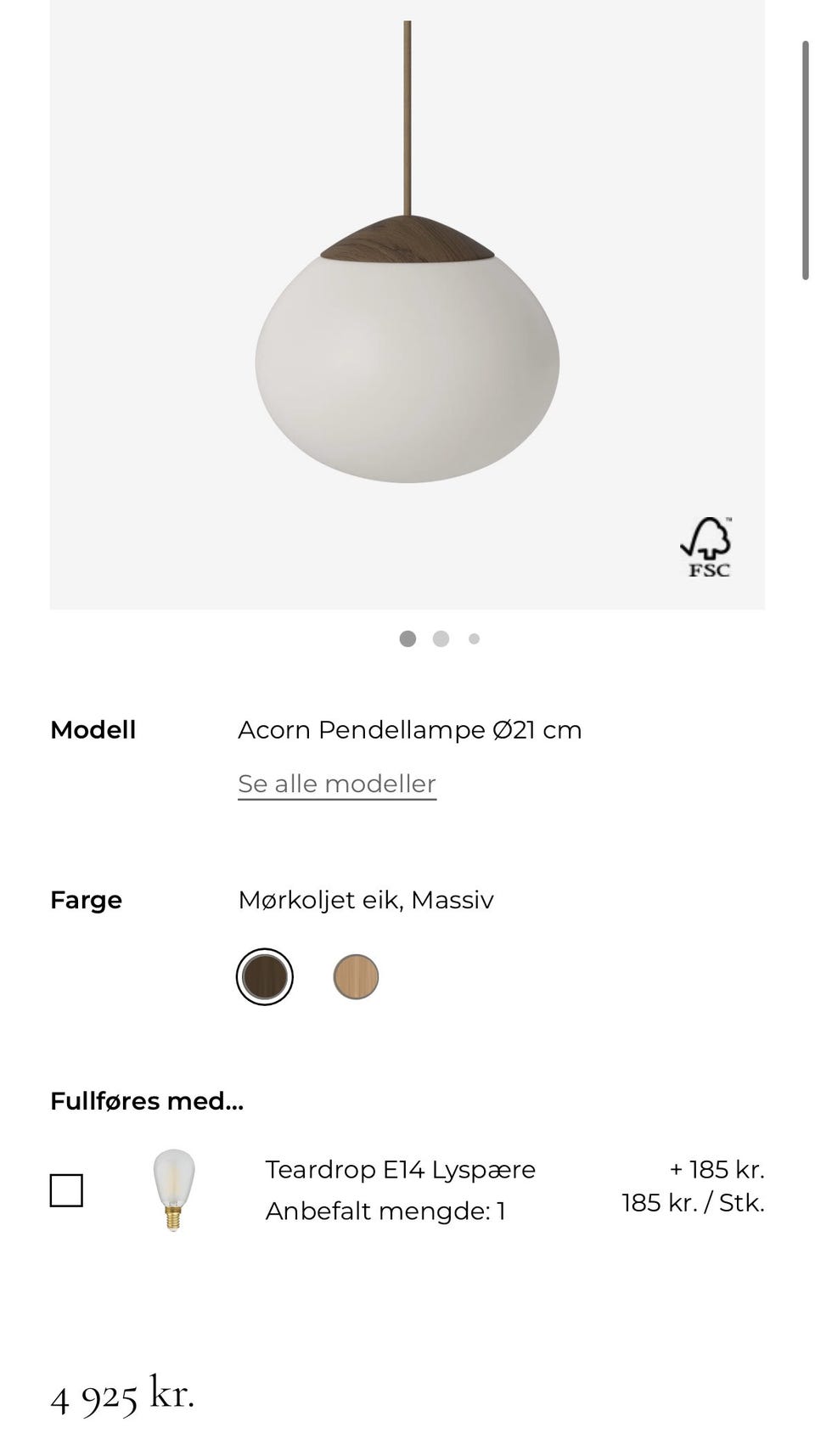Image resolution: width=815 pixels, height=1456 pixels.
Task: Open the Teardrop E14 bulb thumbnail
Action: 170,1189
